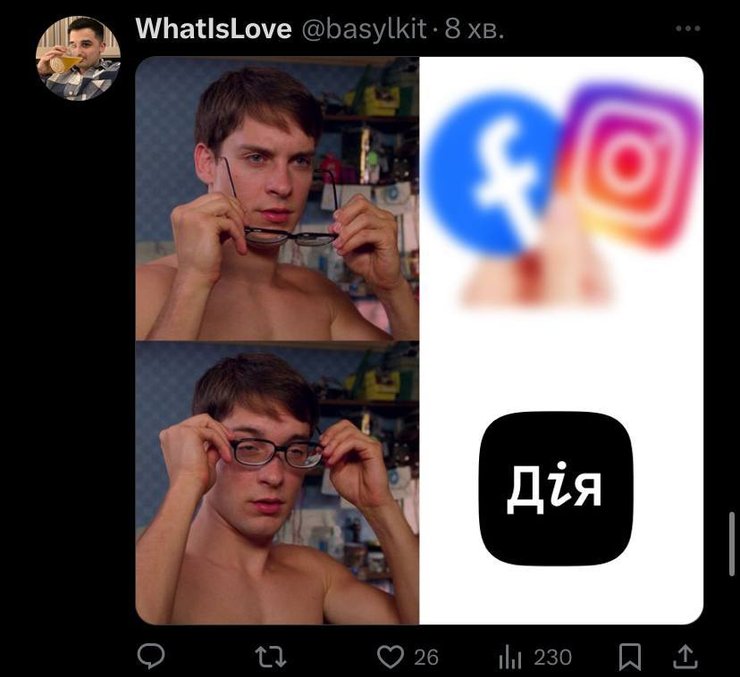
Task: Open the meme image in full view
Action: [x=418, y=340]
